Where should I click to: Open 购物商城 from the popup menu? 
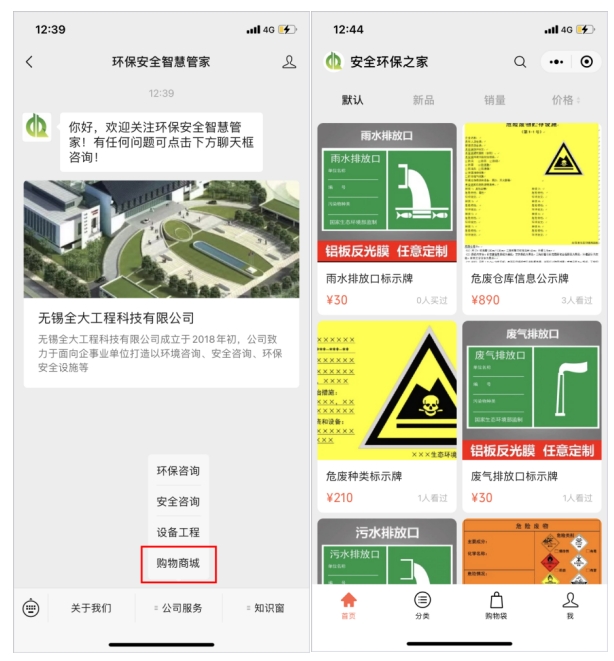click(178, 564)
